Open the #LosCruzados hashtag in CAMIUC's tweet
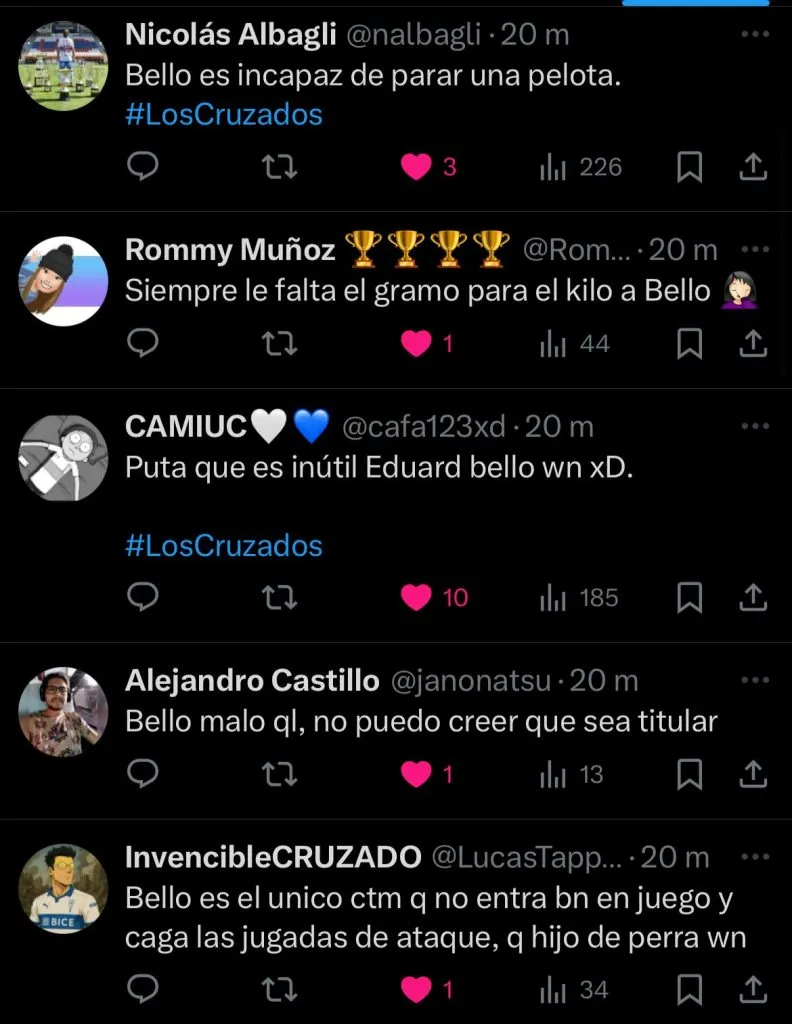This screenshot has width=792, height=1024. (224, 546)
